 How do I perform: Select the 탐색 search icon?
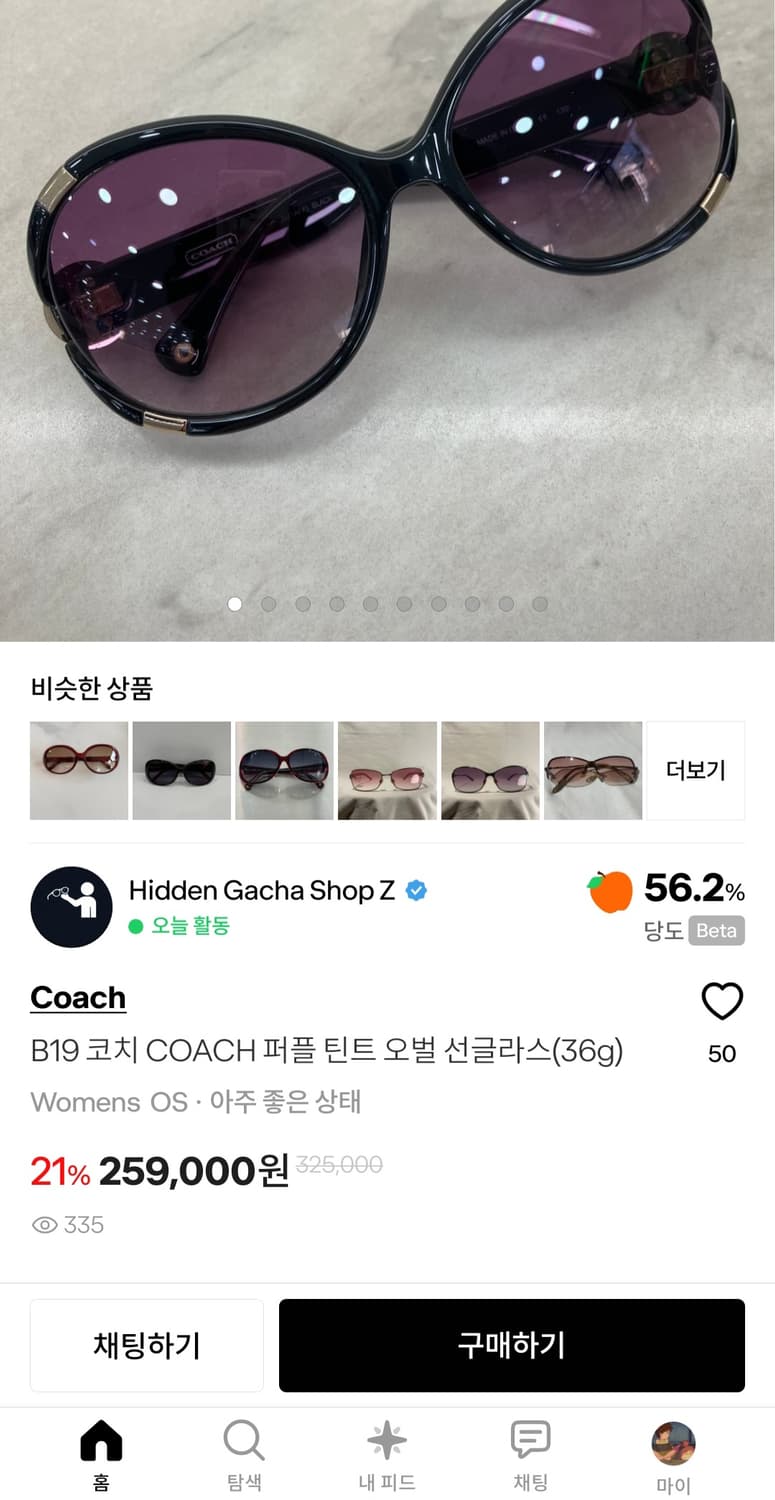(x=243, y=1440)
